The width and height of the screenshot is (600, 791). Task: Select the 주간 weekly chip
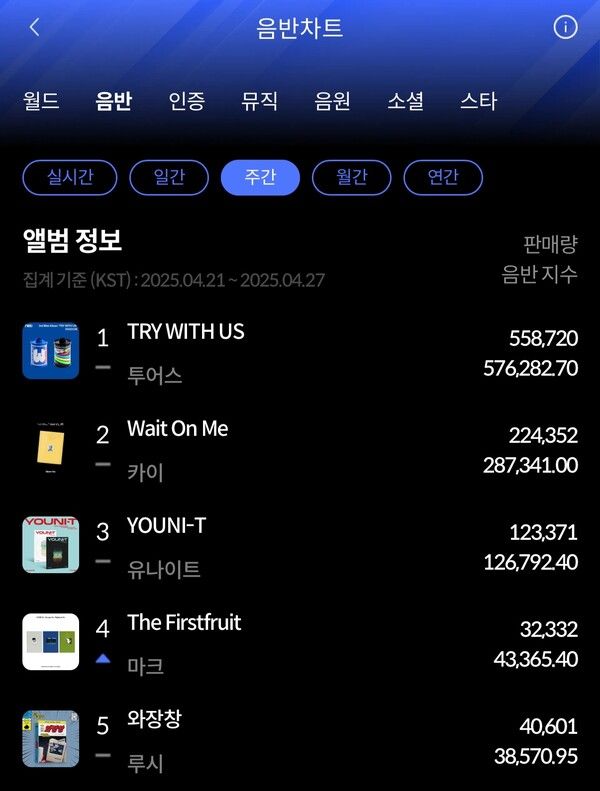pyautogui.click(x=260, y=178)
